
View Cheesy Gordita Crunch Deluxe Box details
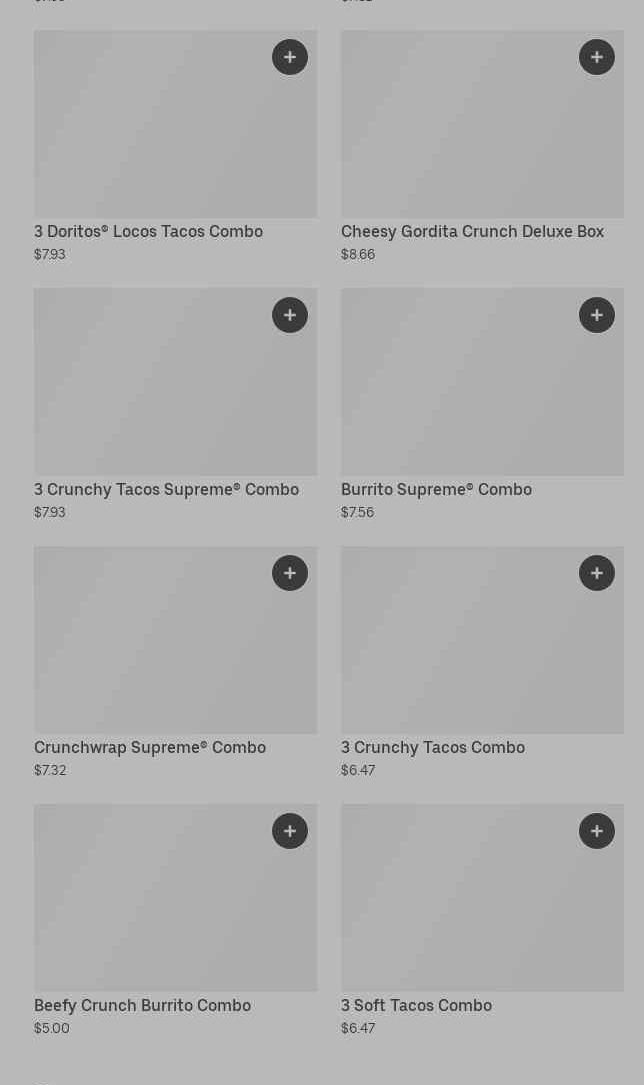coord(460,140)
